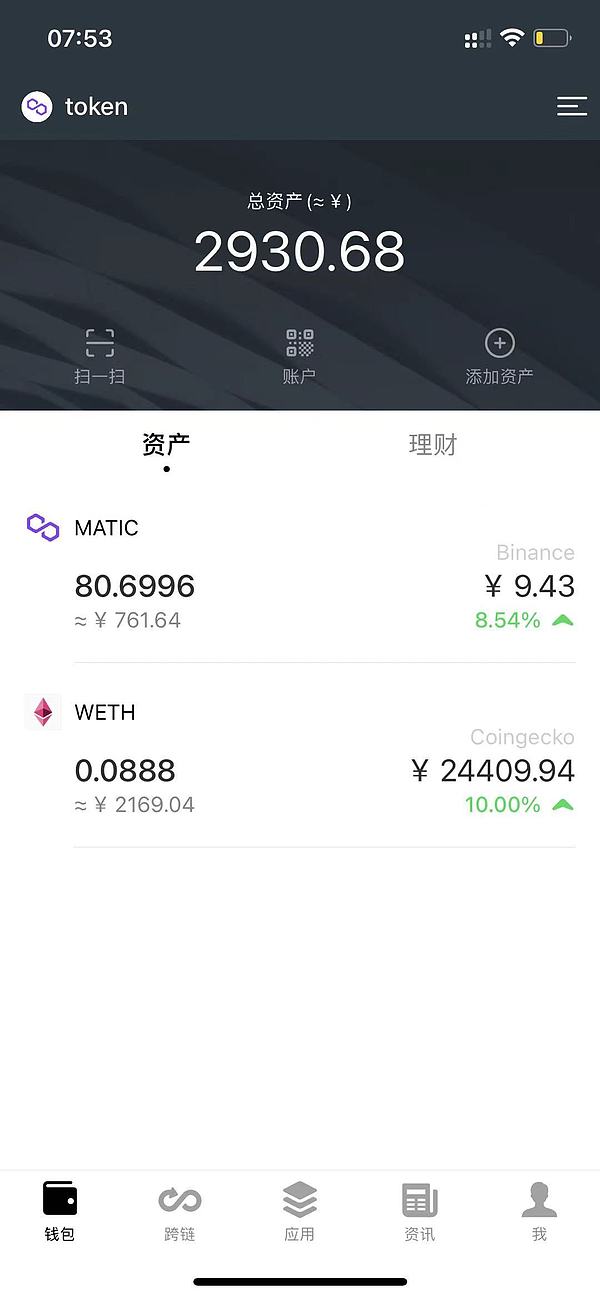Open the 我 profile tab
The width and height of the screenshot is (600, 1298).
coord(539,1210)
